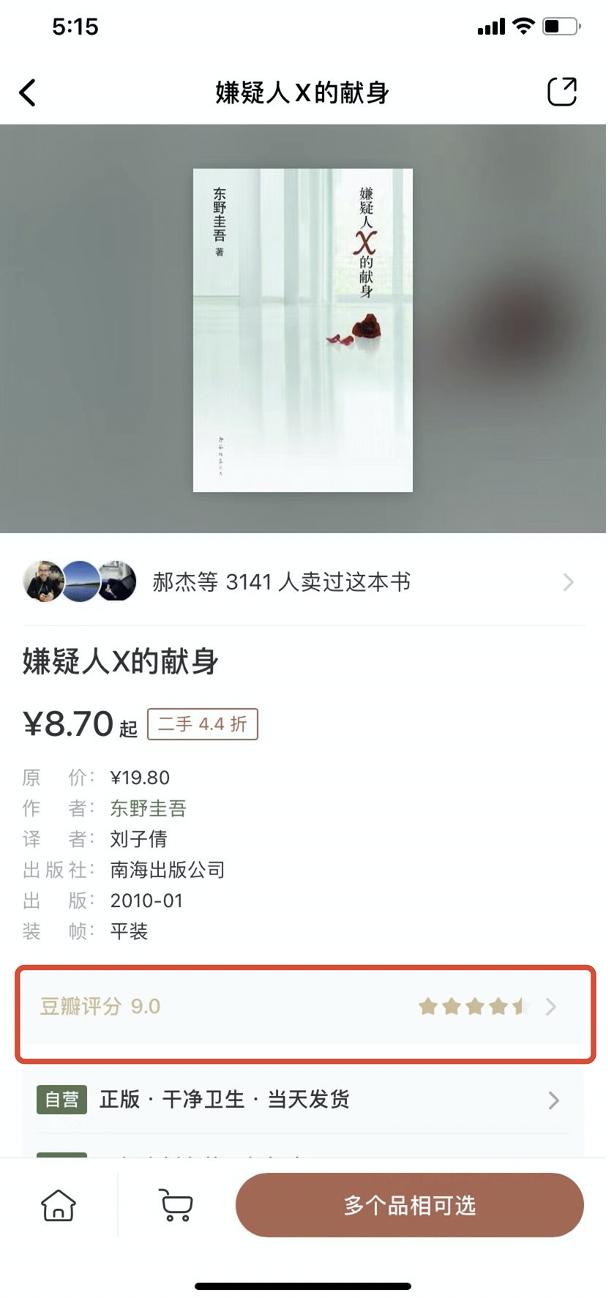
Task: Tap the 多个品相可选 button
Action: point(410,1205)
